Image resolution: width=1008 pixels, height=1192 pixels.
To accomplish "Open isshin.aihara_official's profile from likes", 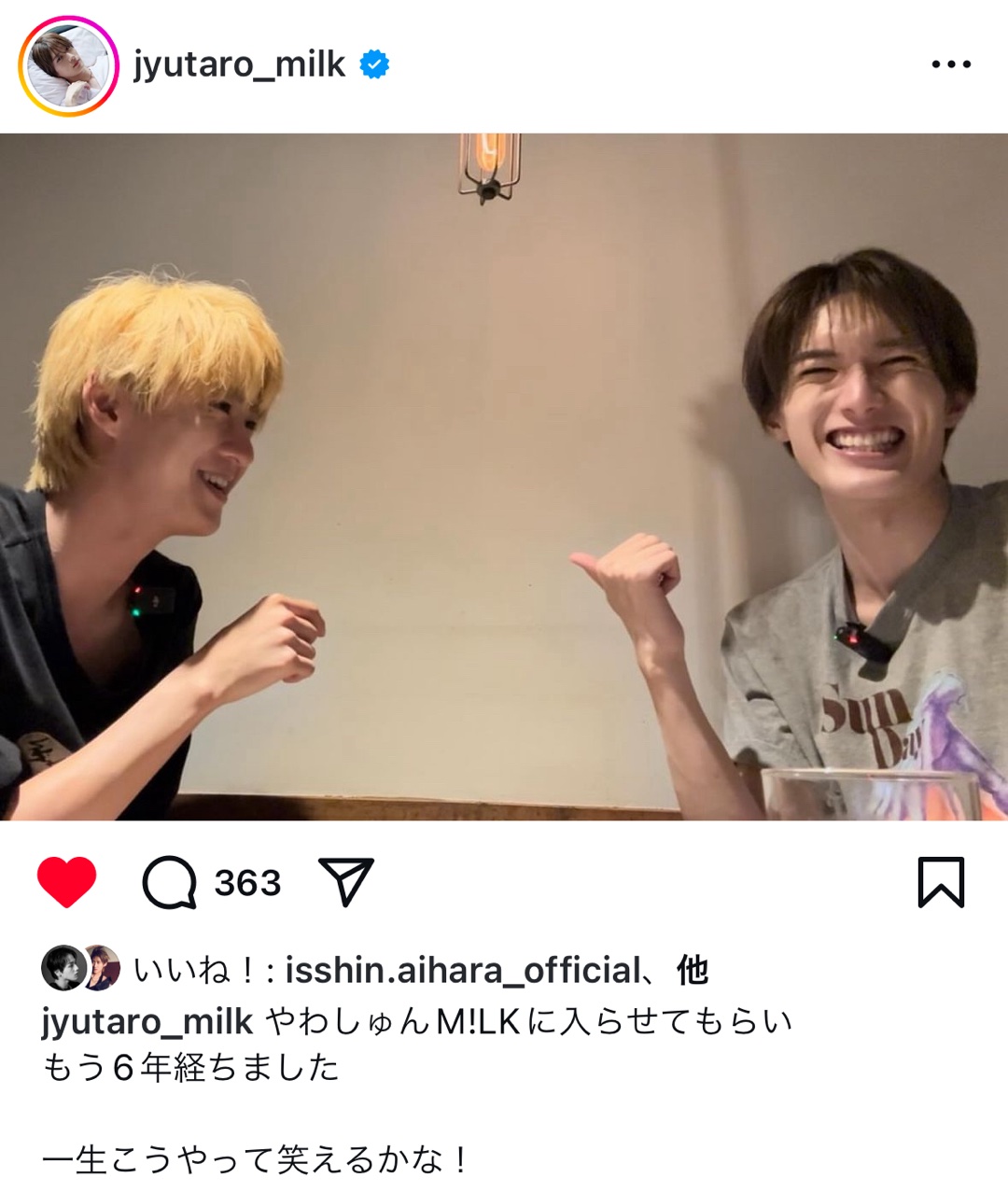I will [462, 971].
